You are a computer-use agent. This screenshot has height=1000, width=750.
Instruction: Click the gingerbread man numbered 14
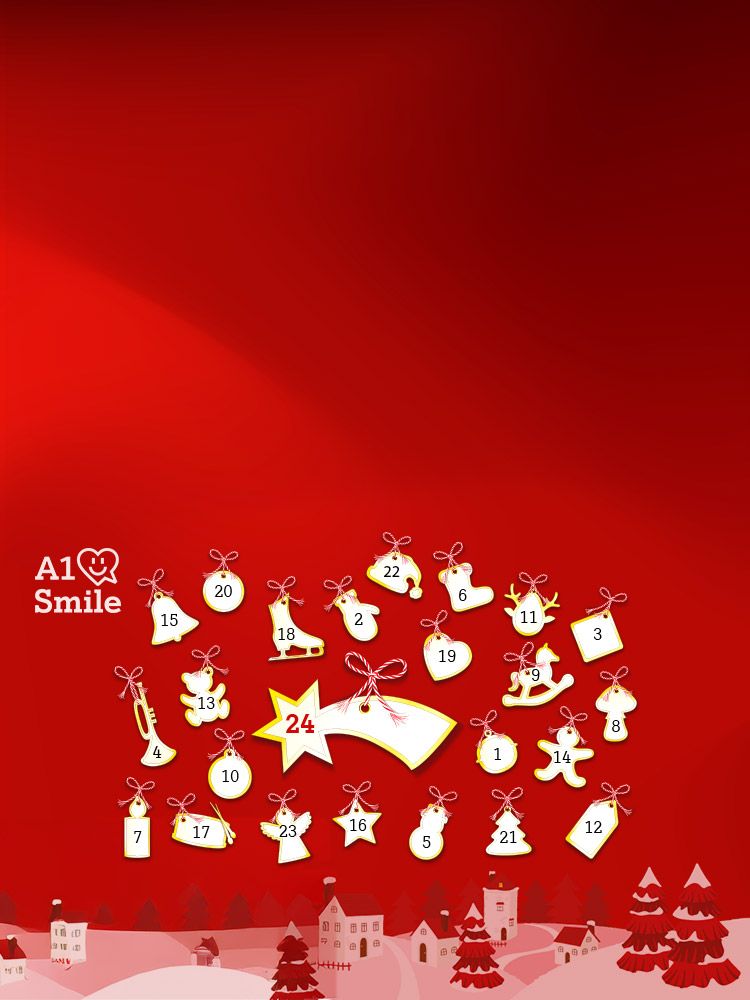point(563,758)
